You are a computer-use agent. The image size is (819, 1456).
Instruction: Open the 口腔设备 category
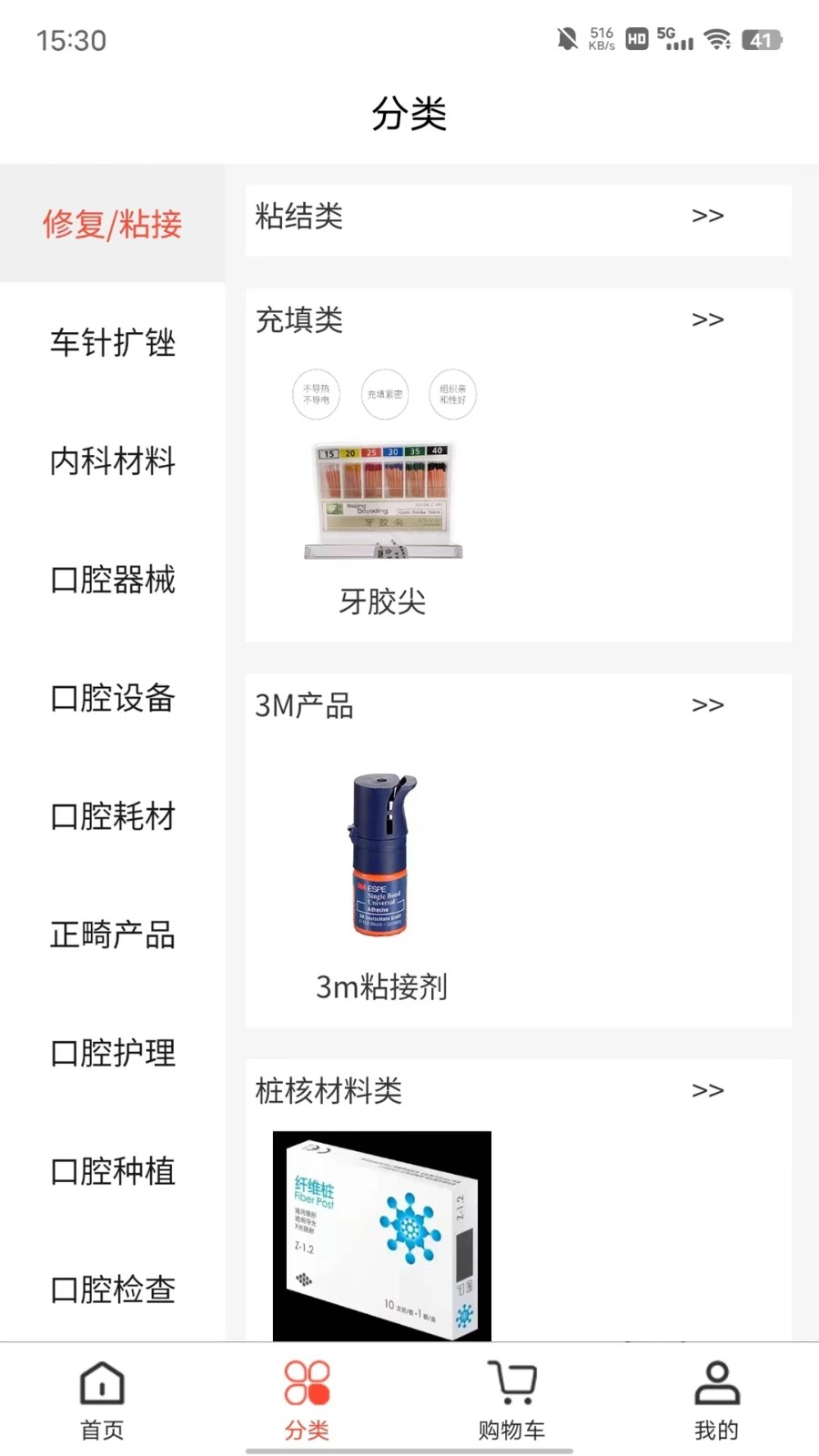(x=111, y=699)
